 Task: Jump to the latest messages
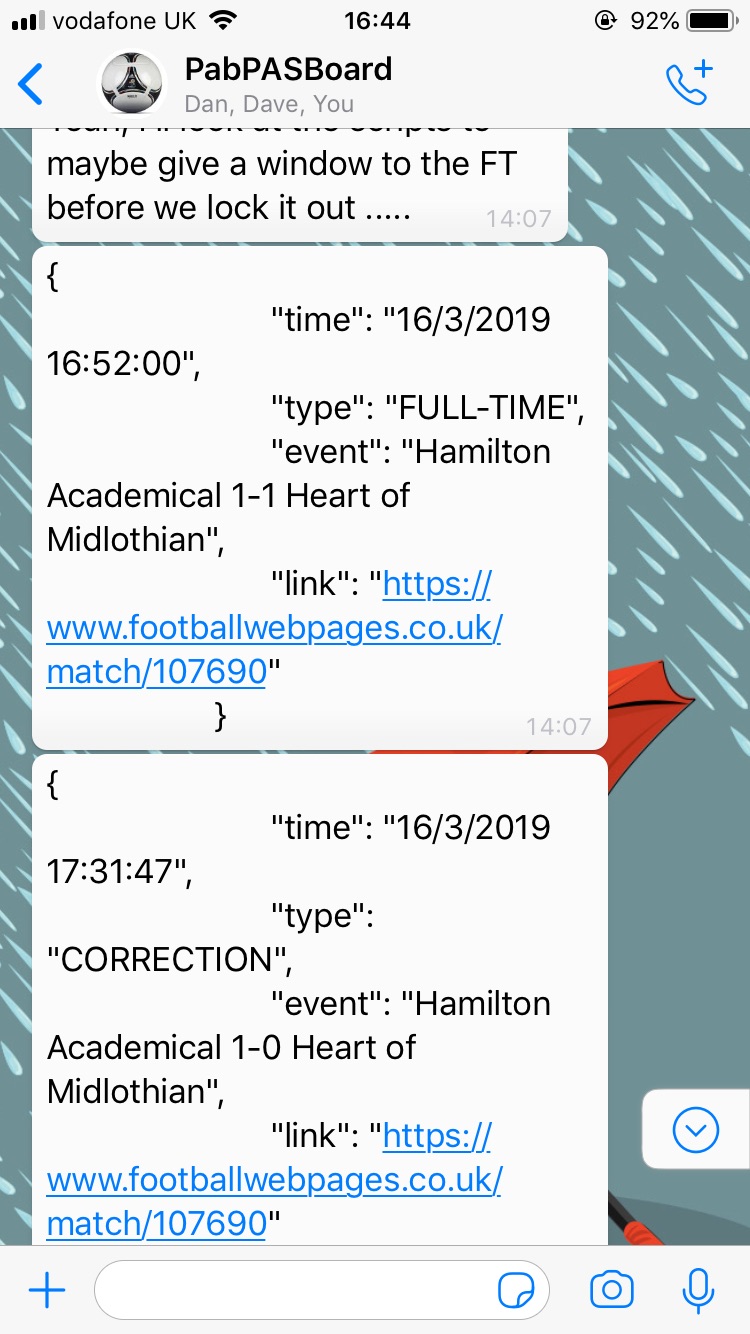click(x=696, y=1130)
